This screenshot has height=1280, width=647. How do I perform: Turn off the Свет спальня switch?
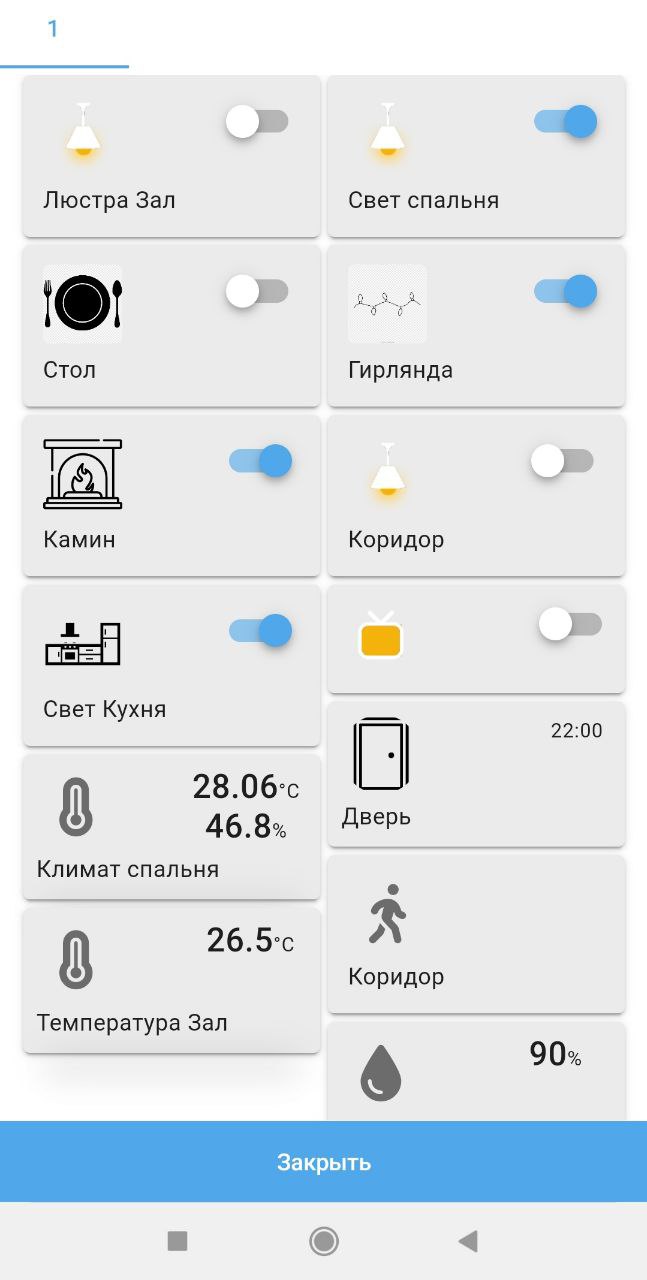(566, 122)
